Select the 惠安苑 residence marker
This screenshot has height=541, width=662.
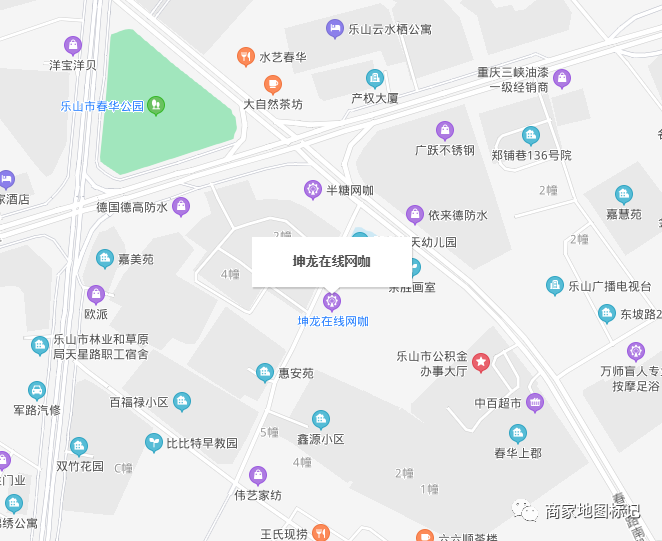(x=265, y=373)
